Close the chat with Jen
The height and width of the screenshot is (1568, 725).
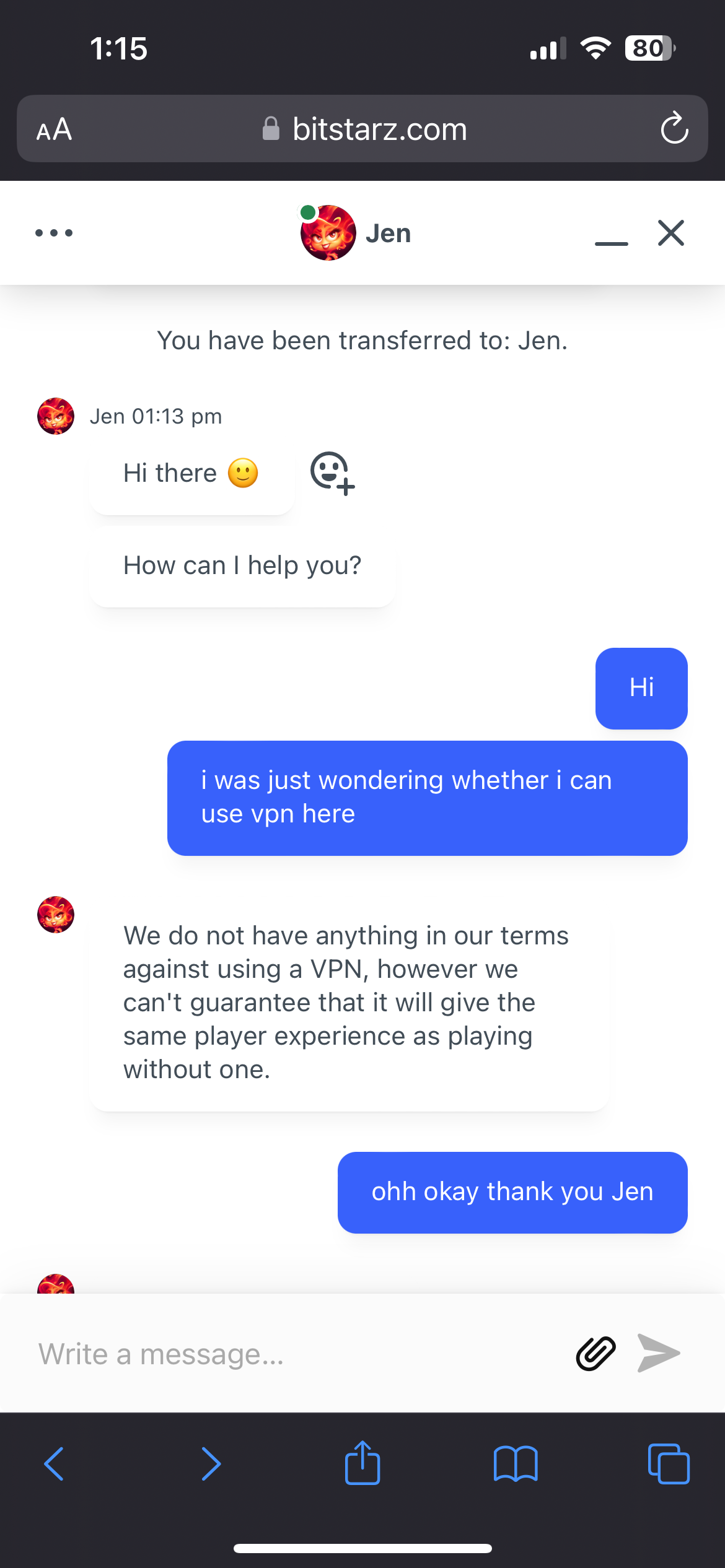click(x=671, y=233)
